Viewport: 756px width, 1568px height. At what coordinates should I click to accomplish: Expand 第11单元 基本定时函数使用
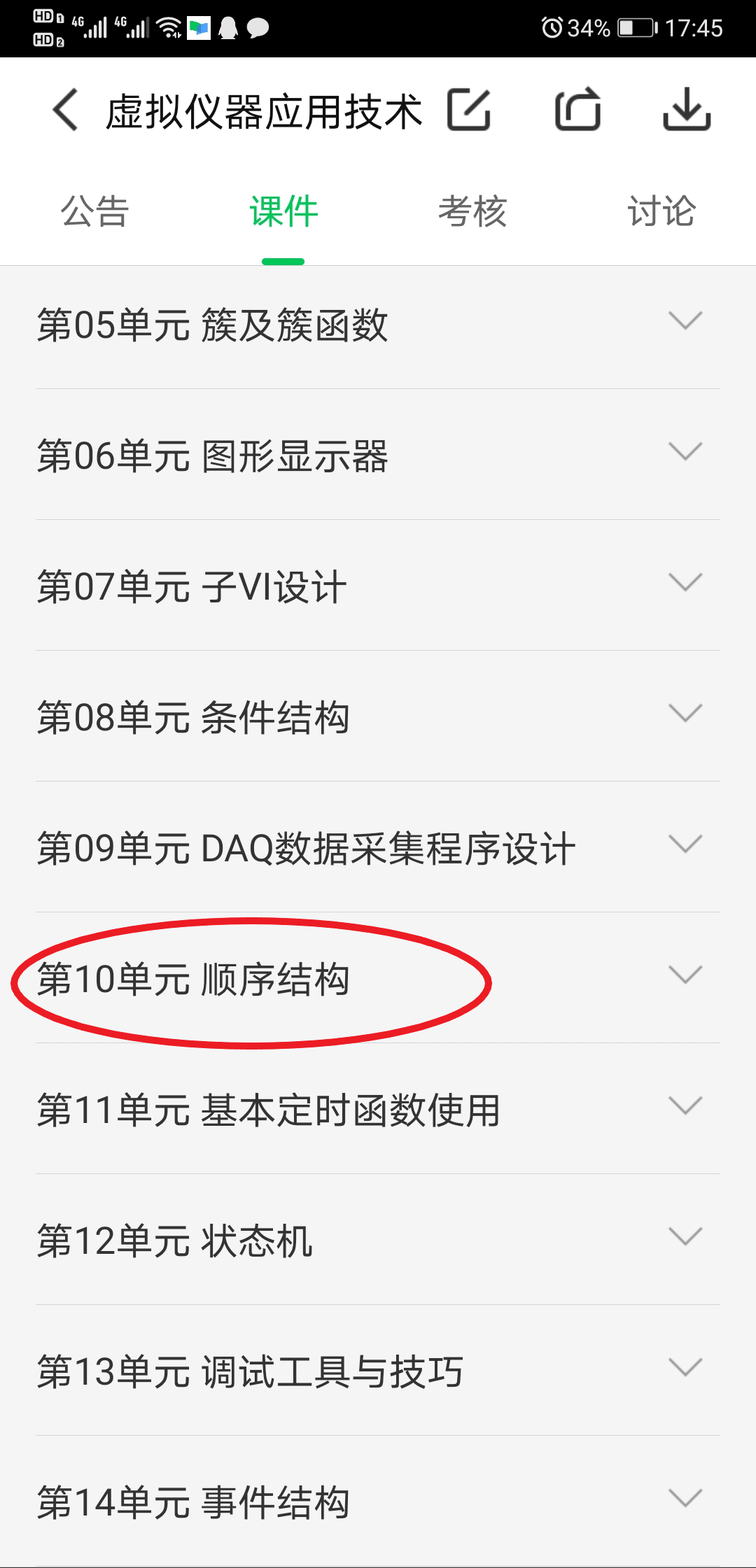click(x=685, y=1106)
